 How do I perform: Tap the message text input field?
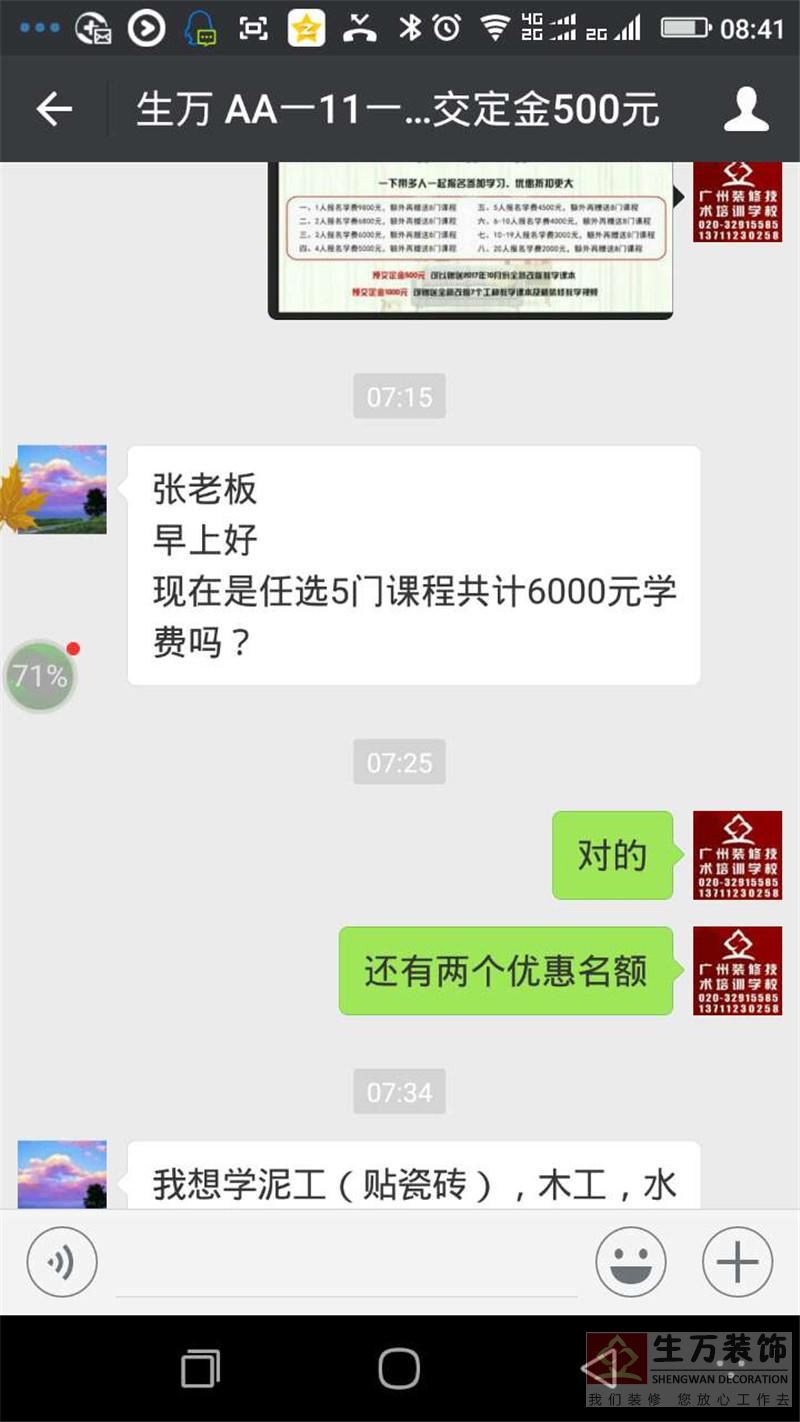tap(346, 1264)
